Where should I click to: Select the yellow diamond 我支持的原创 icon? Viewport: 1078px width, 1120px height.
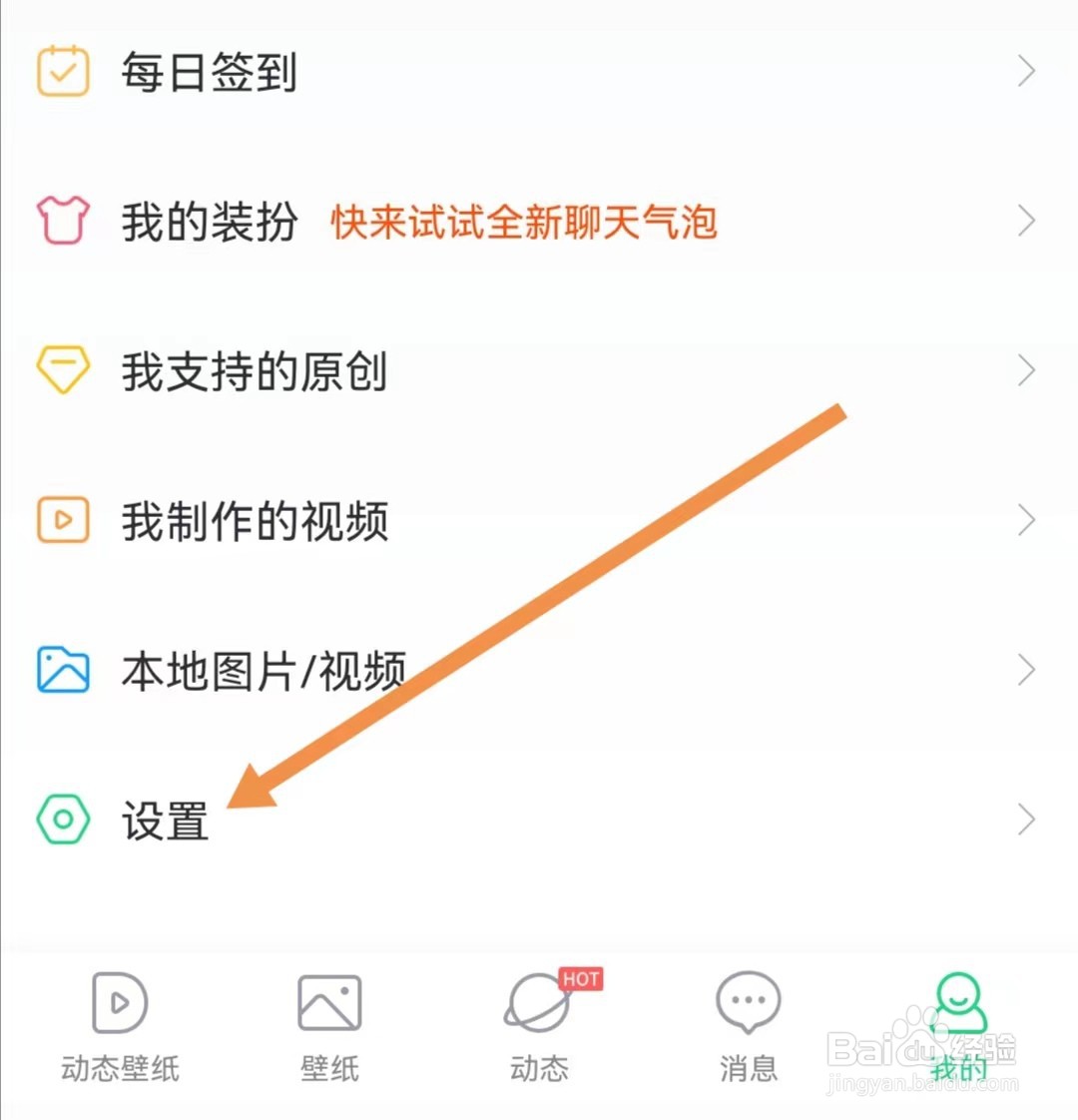click(63, 369)
